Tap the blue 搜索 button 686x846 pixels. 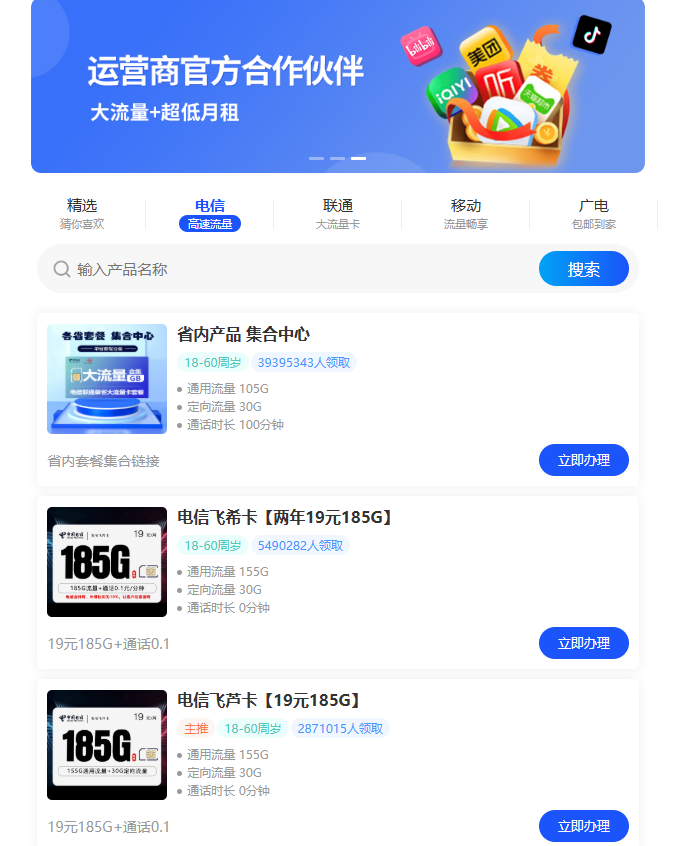(x=583, y=269)
